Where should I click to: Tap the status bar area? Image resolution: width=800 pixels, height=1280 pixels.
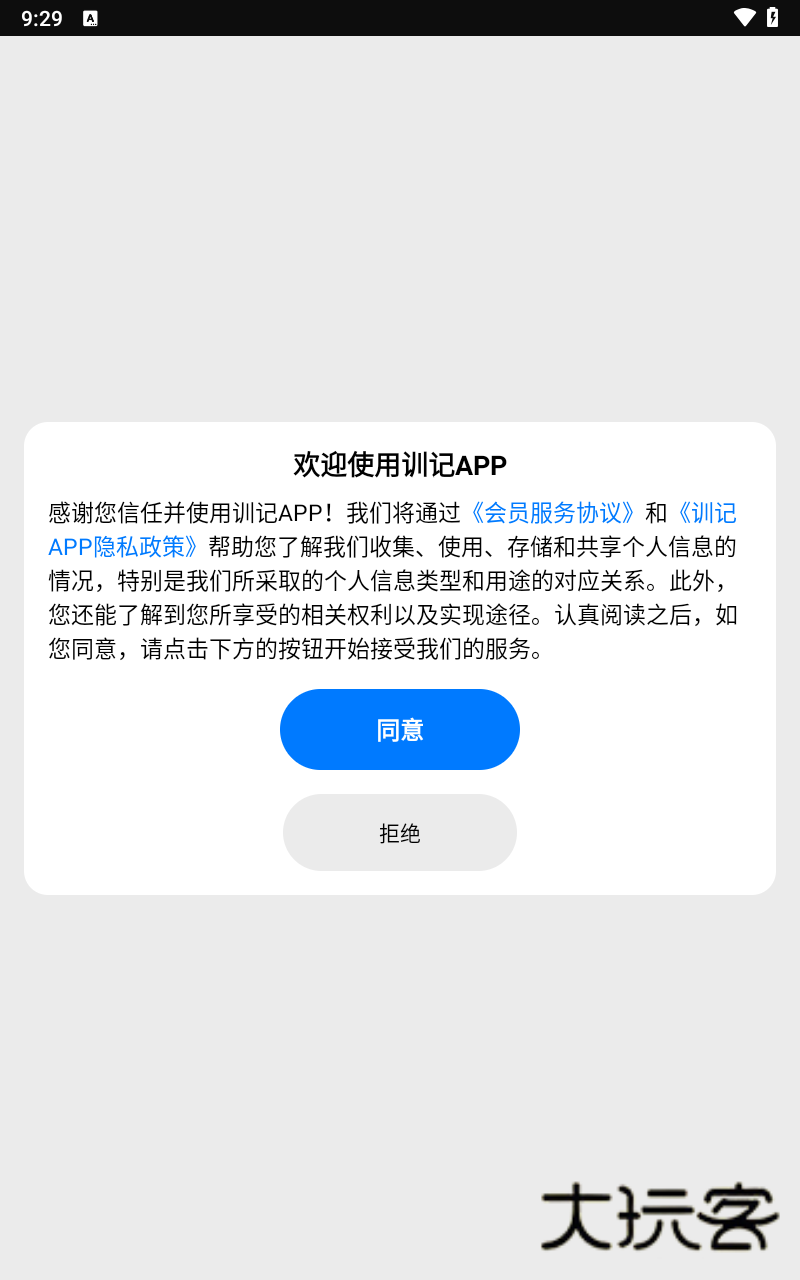coord(400,17)
